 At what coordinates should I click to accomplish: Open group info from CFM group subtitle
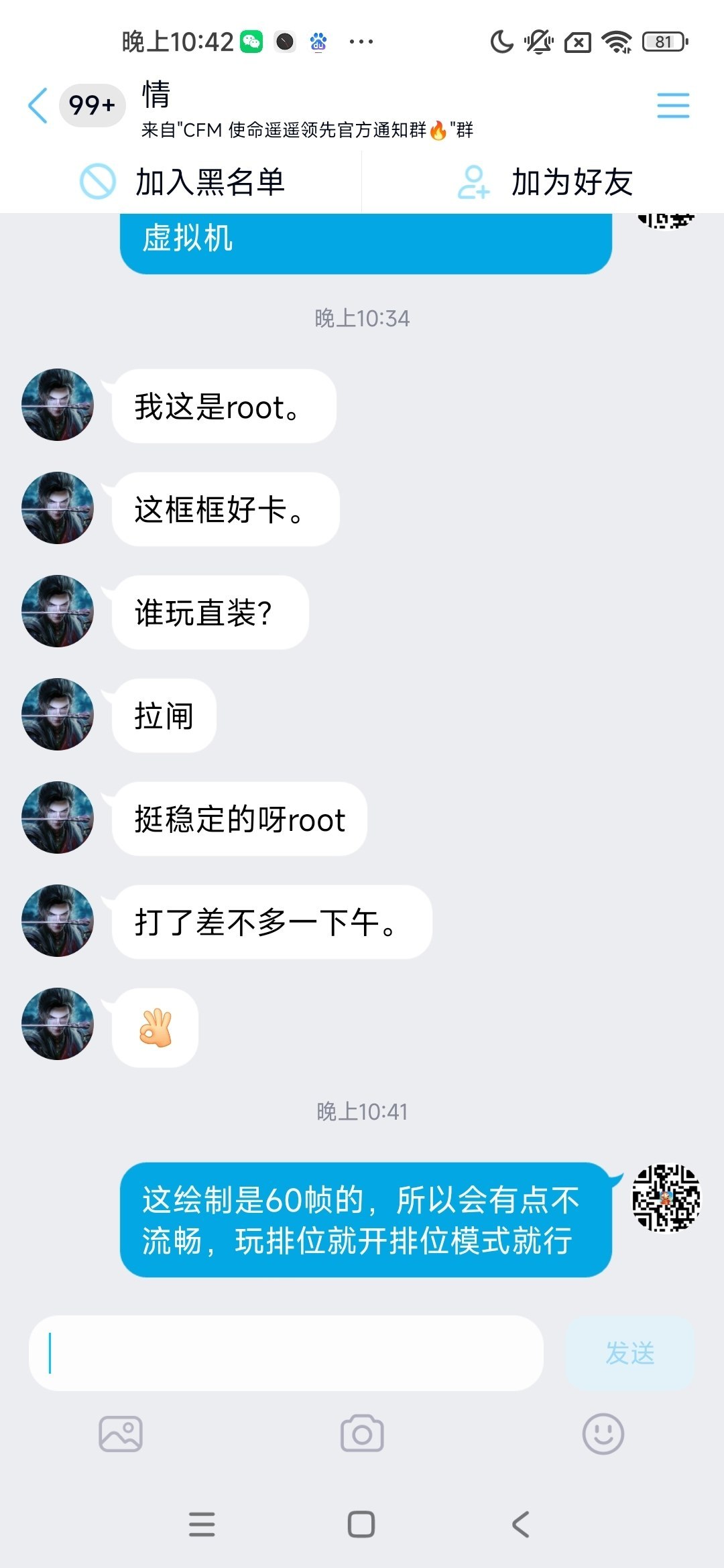[305, 132]
